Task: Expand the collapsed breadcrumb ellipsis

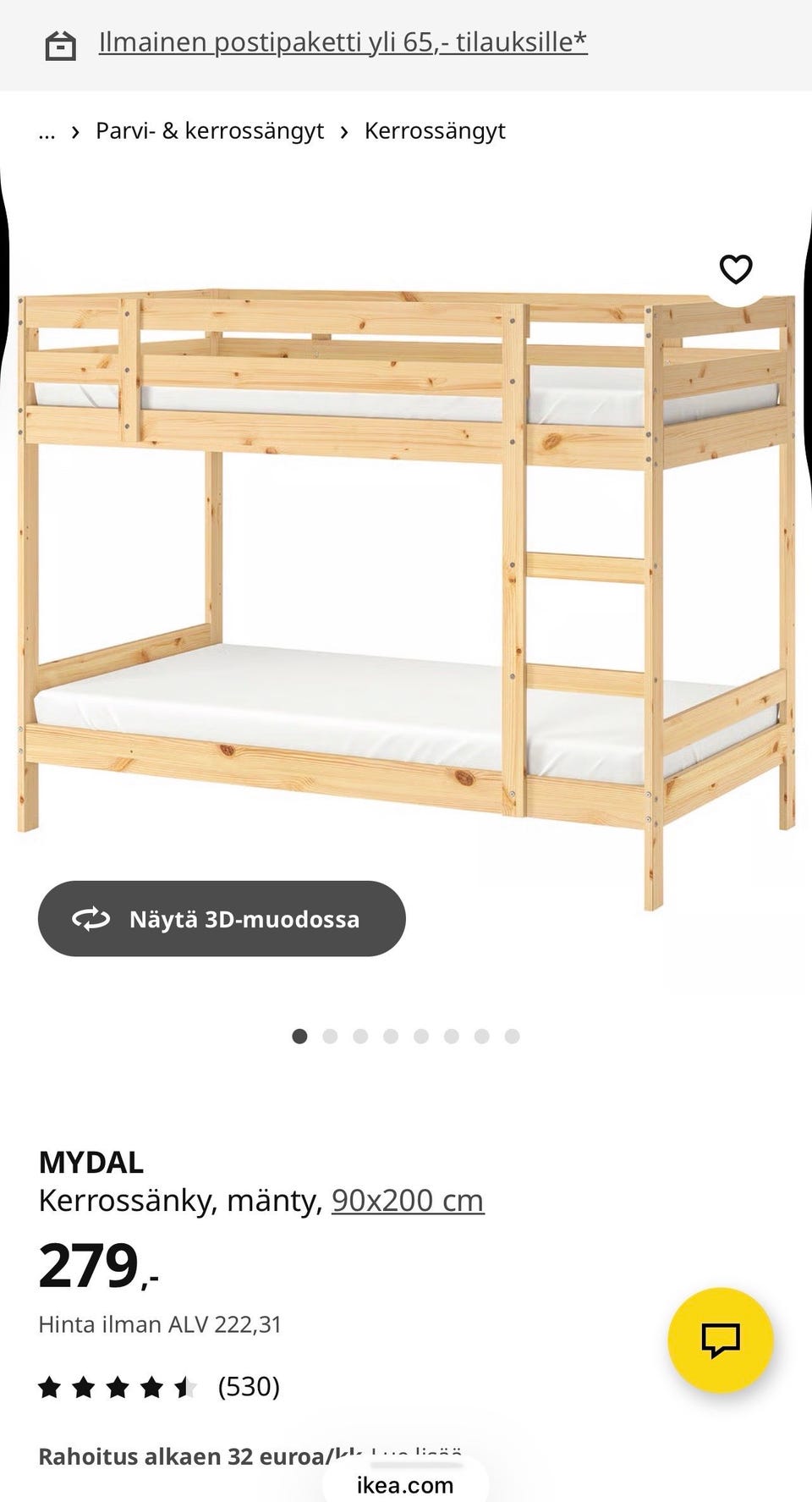Action: click(x=47, y=131)
